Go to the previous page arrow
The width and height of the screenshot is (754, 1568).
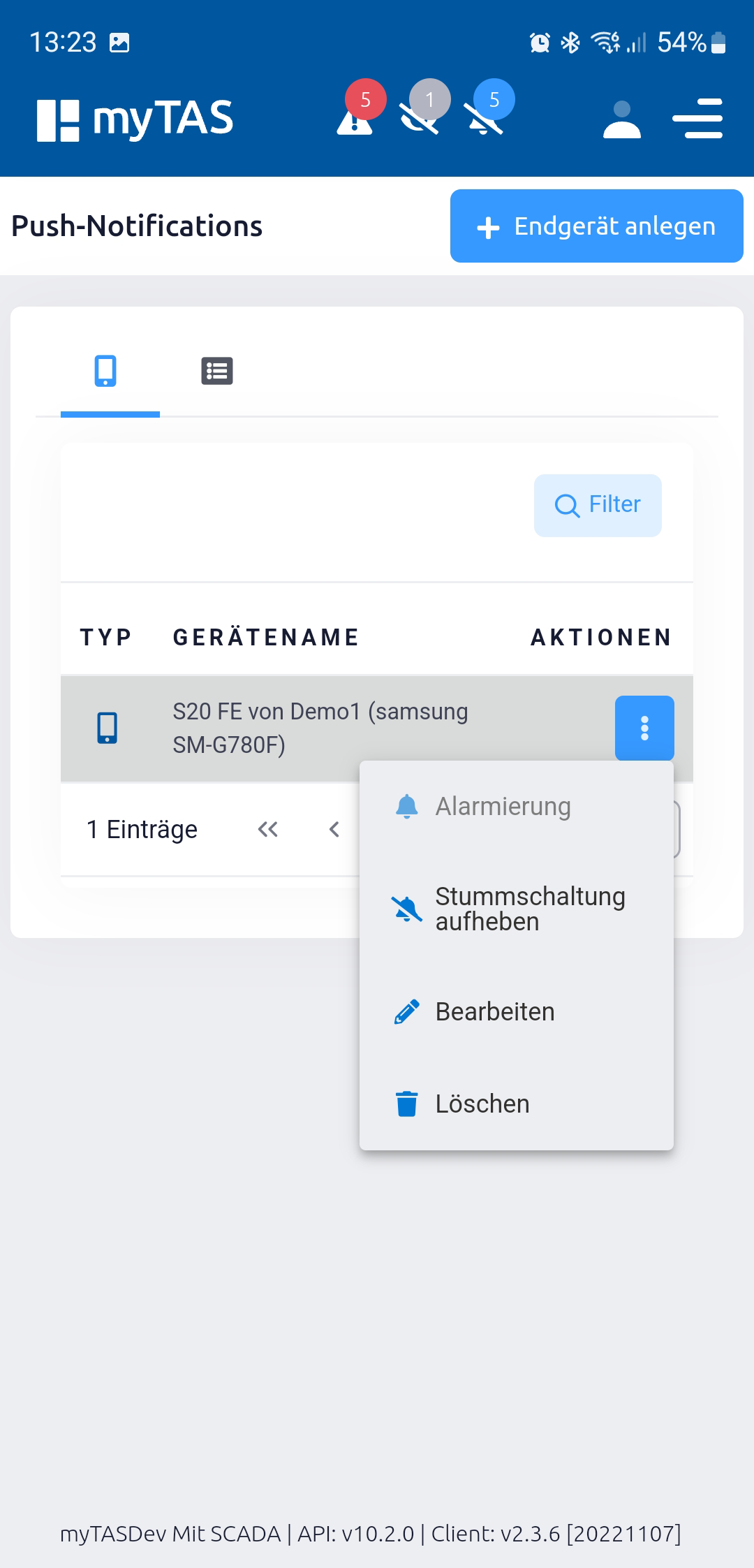click(334, 829)
